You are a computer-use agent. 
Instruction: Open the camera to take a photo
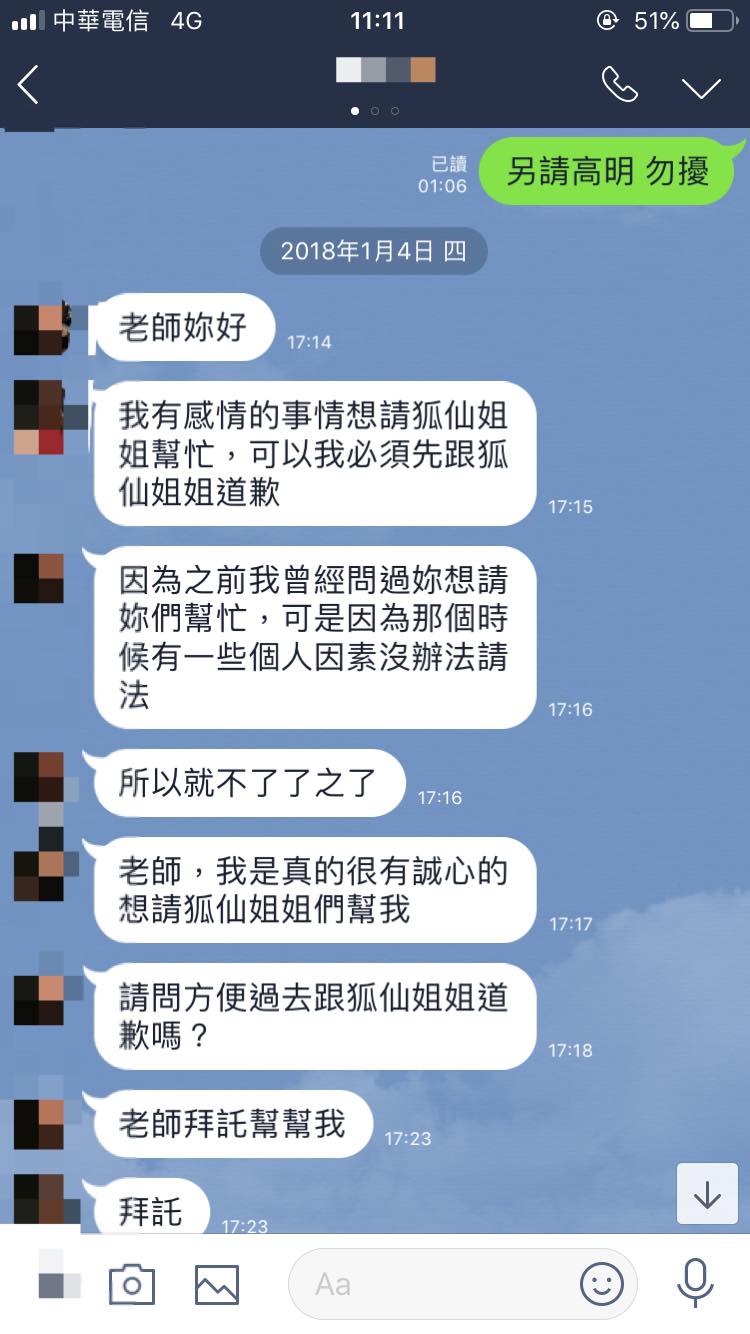coord(132,1284)
